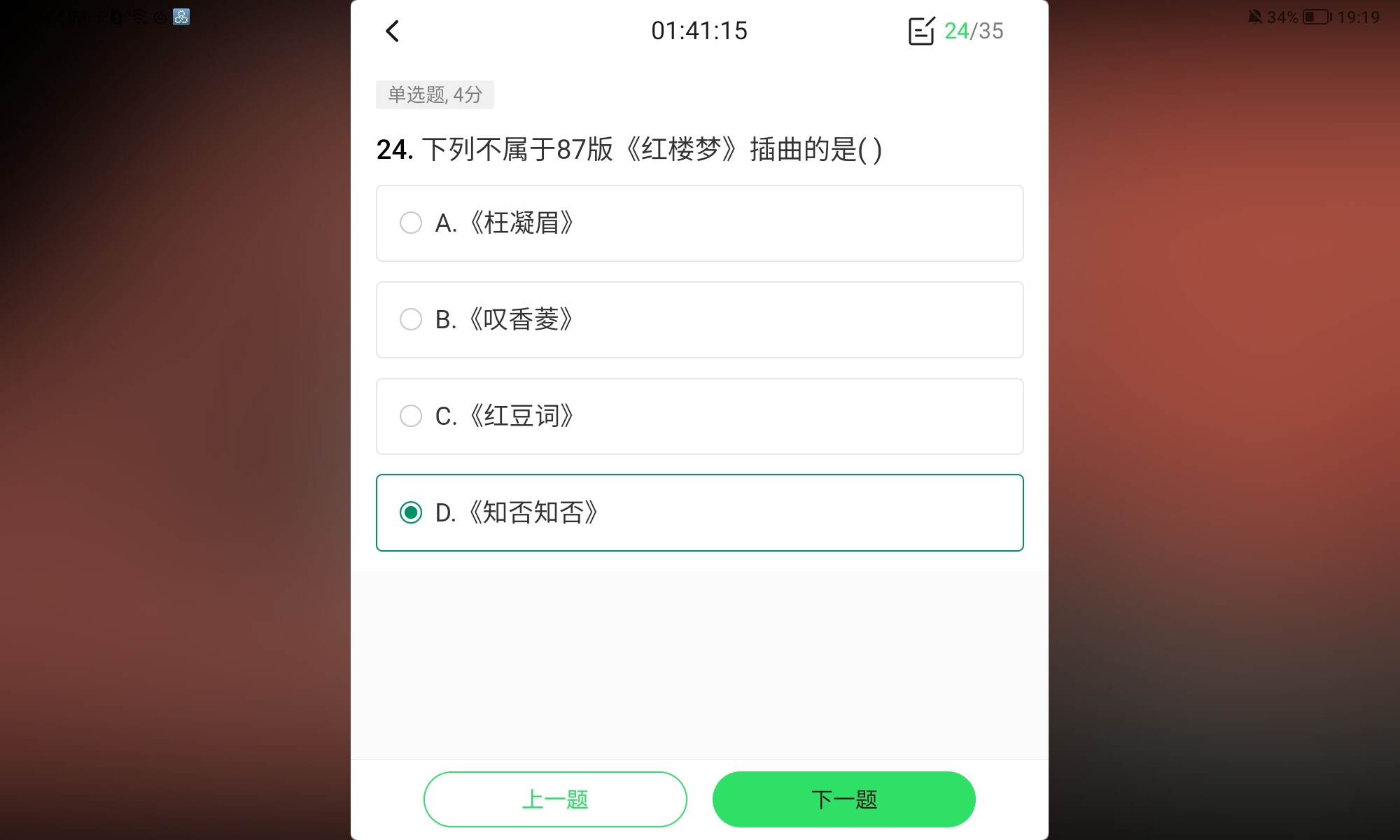
Task: Open the answer sheet icon beside 24/35
Action: pyautogui.click(x=921, y=31)
